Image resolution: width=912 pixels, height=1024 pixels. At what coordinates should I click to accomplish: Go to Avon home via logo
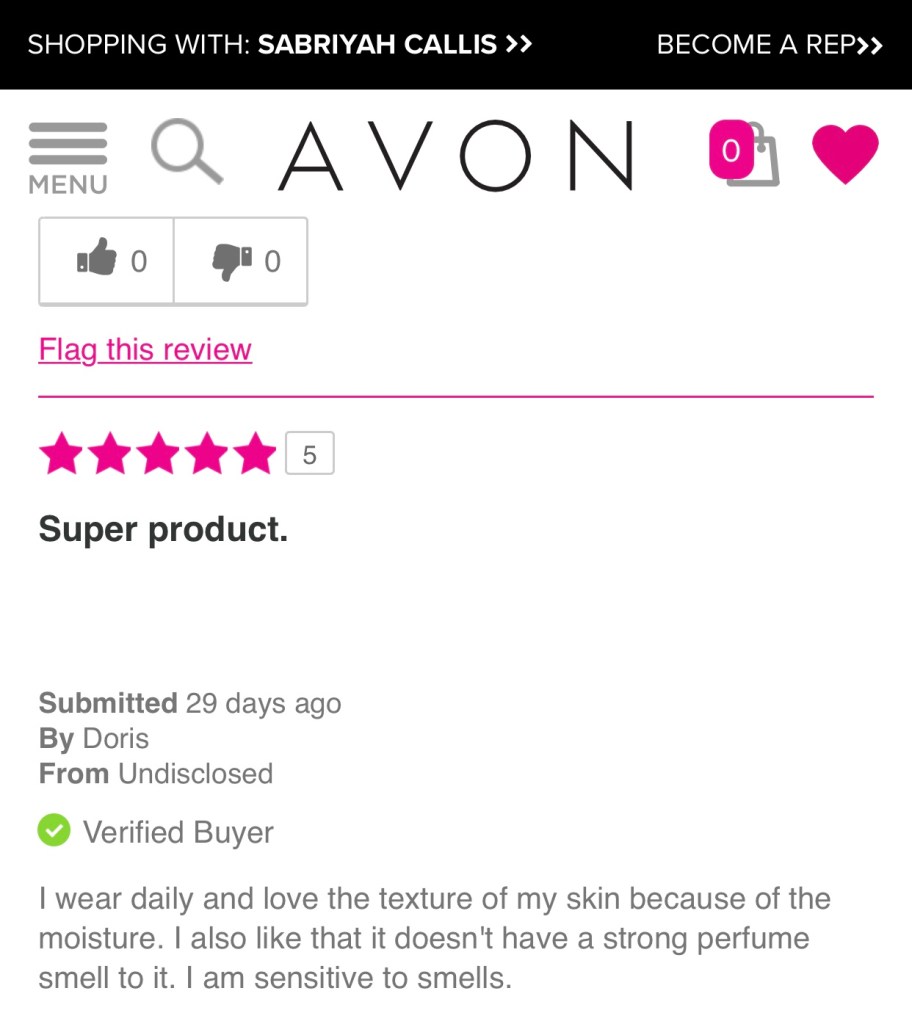pos(456,155)
